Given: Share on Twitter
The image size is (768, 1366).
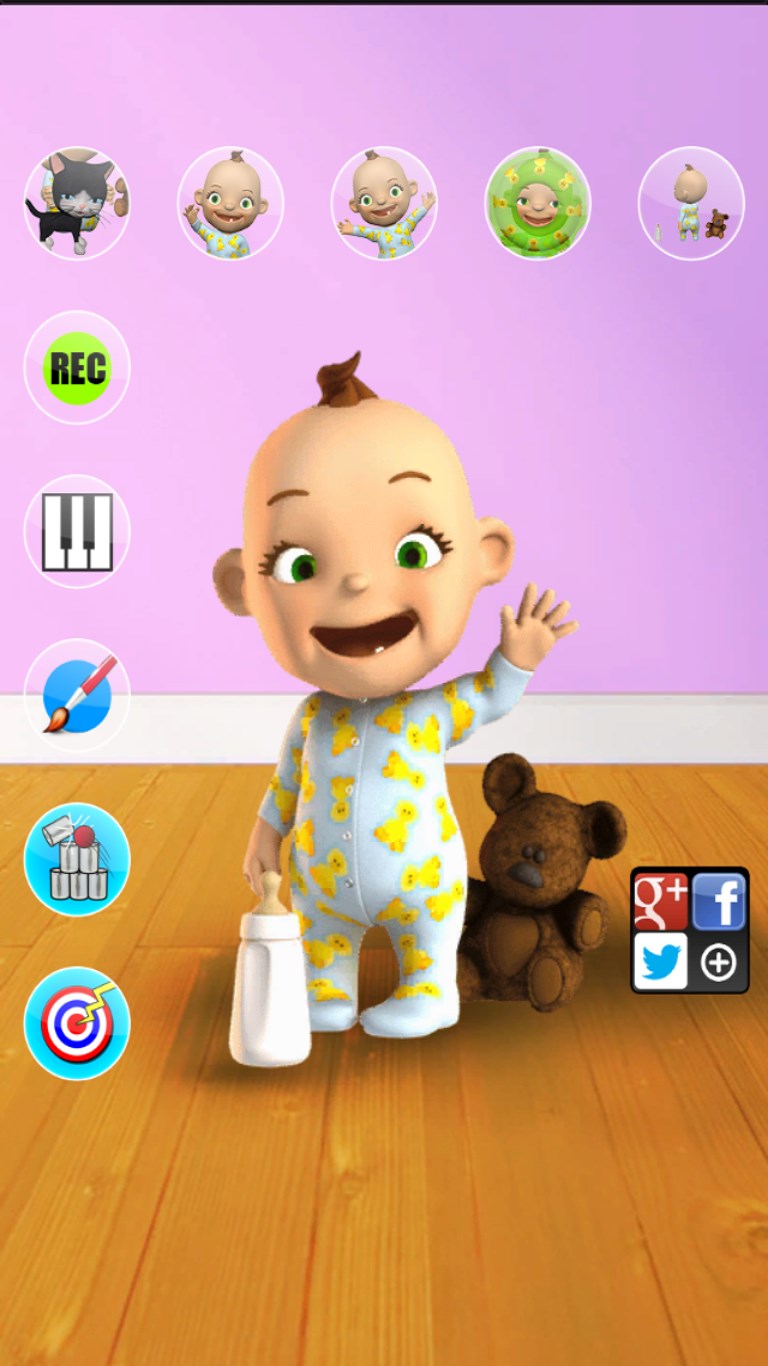Looking at the screenshot, I should [661, 961].
